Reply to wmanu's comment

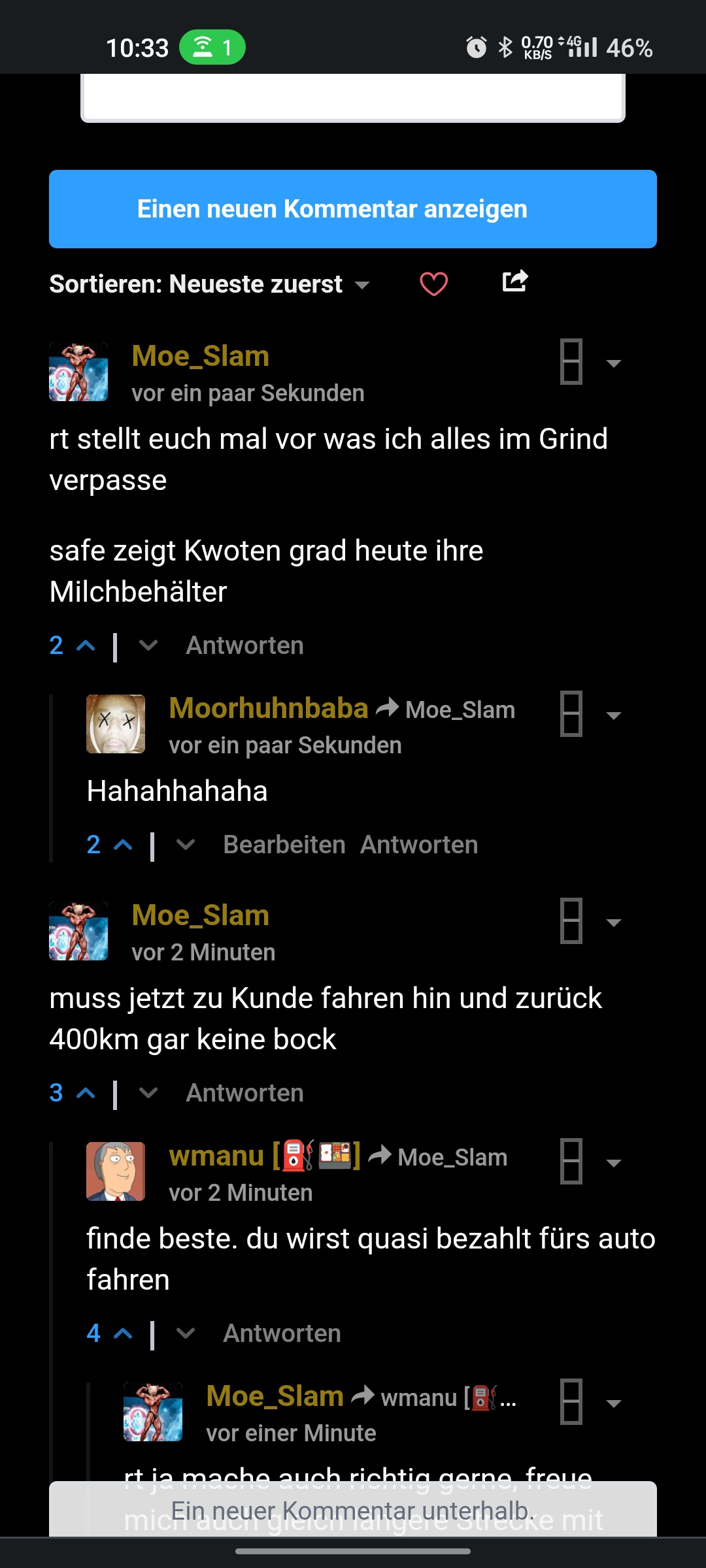click(282, 1333)
